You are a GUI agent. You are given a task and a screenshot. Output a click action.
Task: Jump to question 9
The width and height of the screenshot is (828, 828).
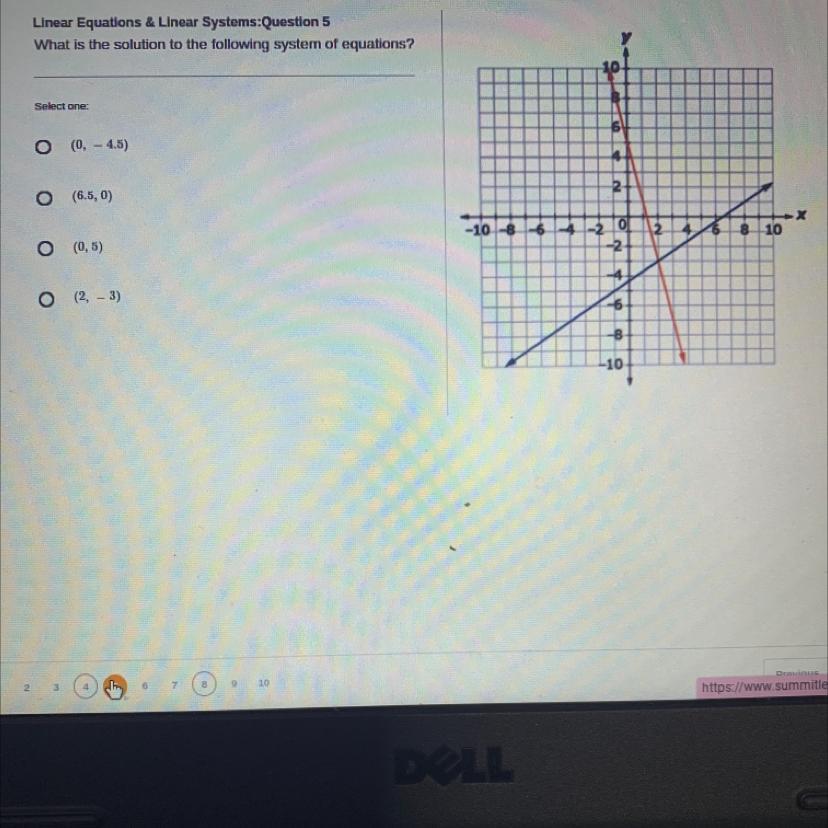(234, 683)
